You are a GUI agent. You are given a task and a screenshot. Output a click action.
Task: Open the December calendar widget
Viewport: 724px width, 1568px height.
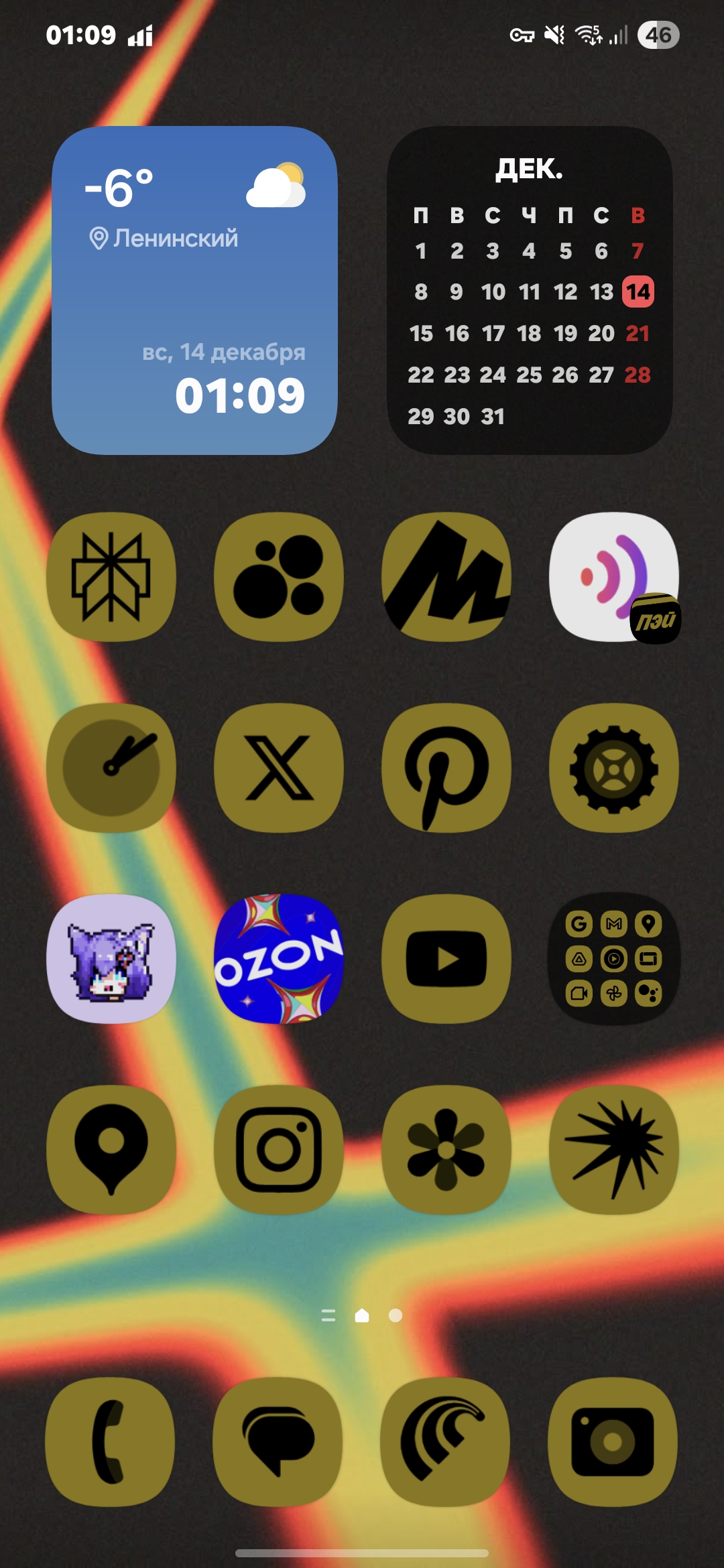(530, 290)
